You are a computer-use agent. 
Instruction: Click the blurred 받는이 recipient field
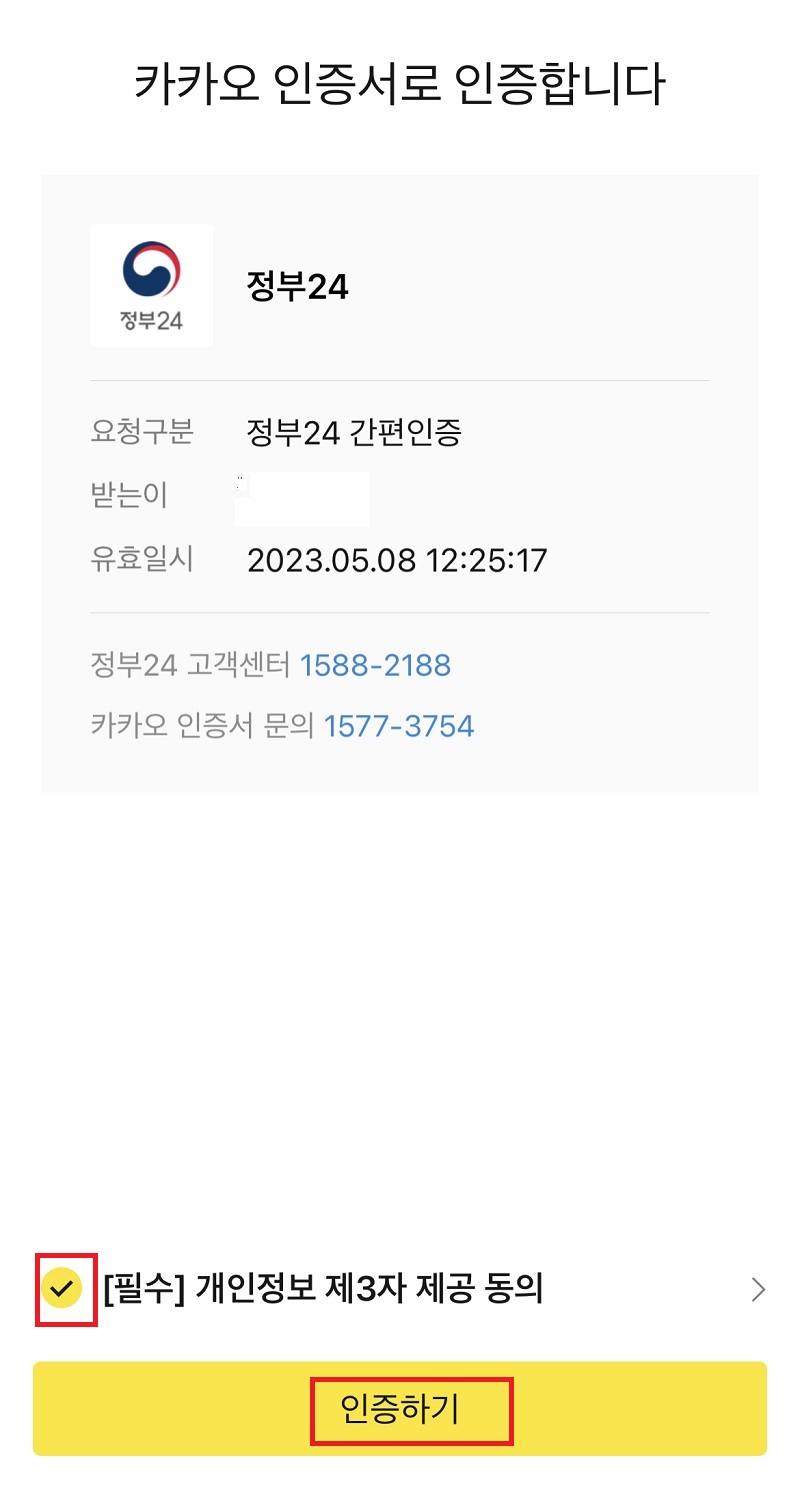(302, 497)
